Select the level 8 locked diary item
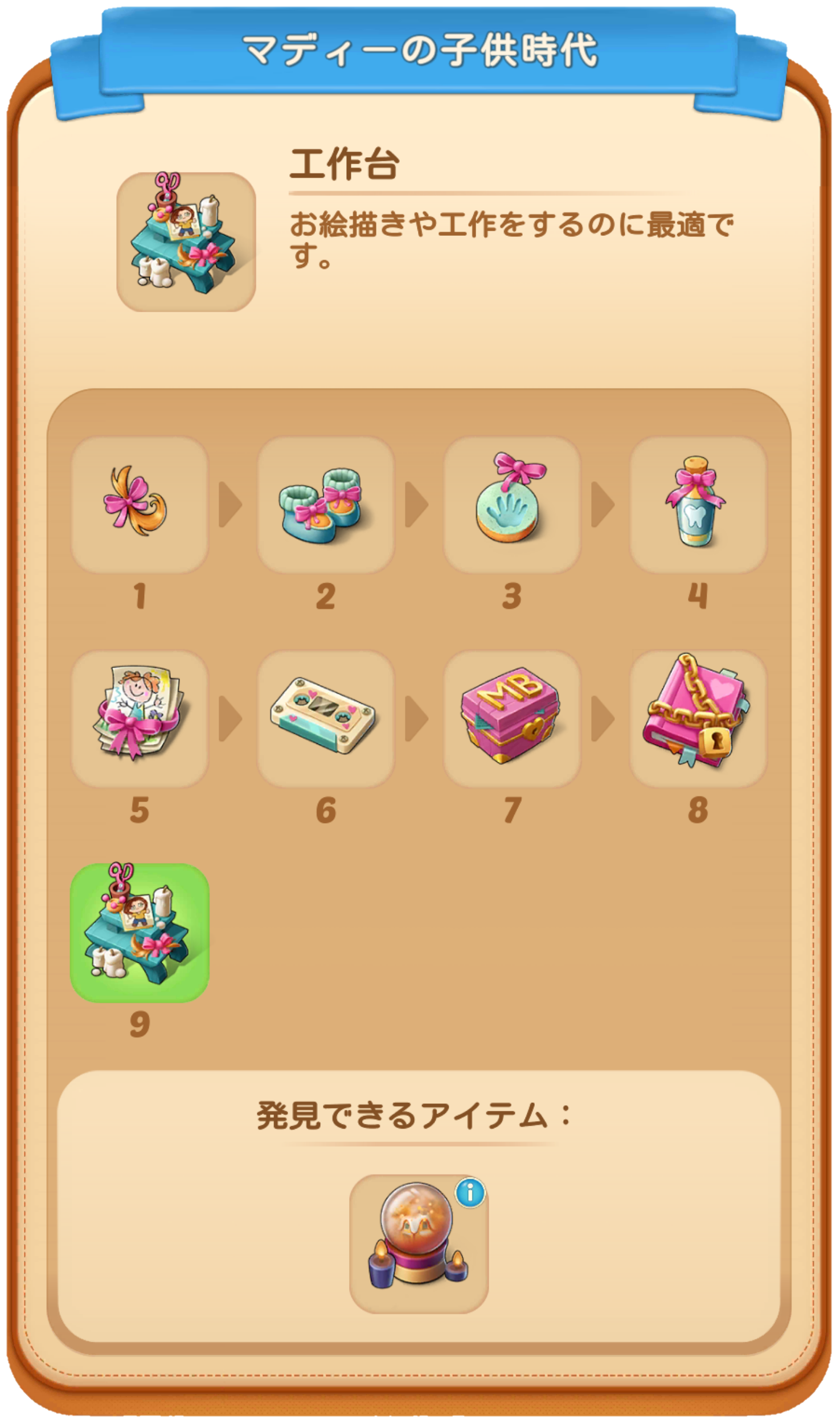 point(698,719)
